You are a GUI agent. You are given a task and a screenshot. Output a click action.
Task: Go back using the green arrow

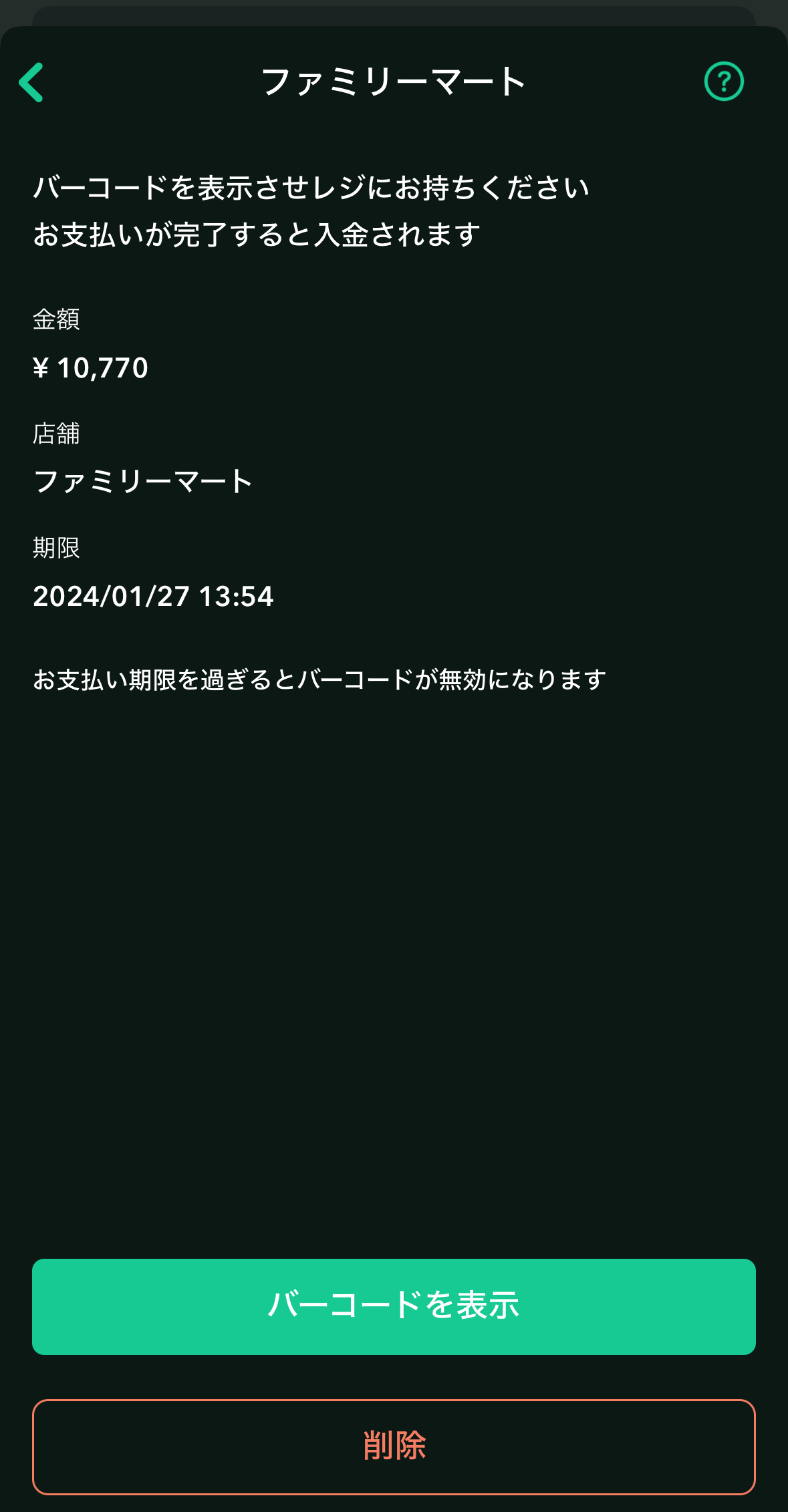[31, 82]
